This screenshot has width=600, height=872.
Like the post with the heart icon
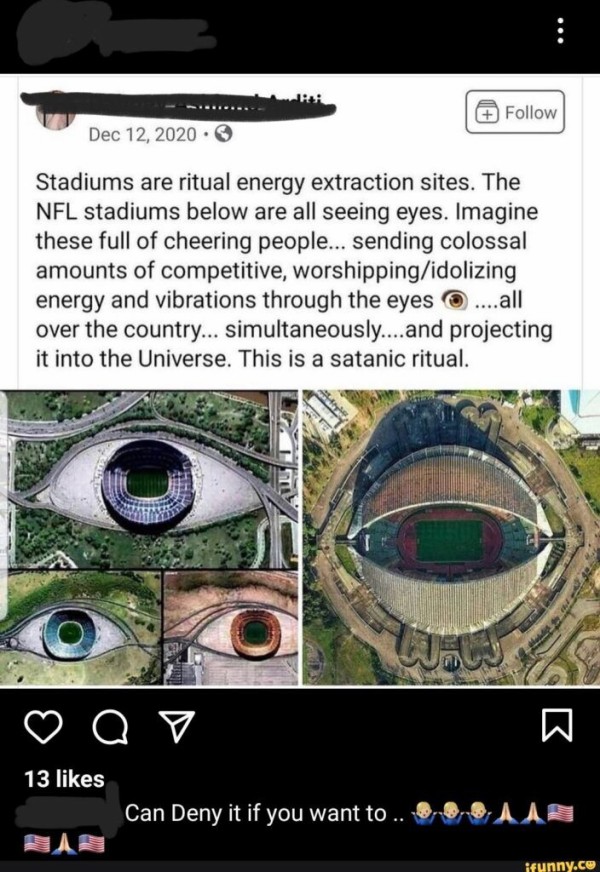coord(43,730)
